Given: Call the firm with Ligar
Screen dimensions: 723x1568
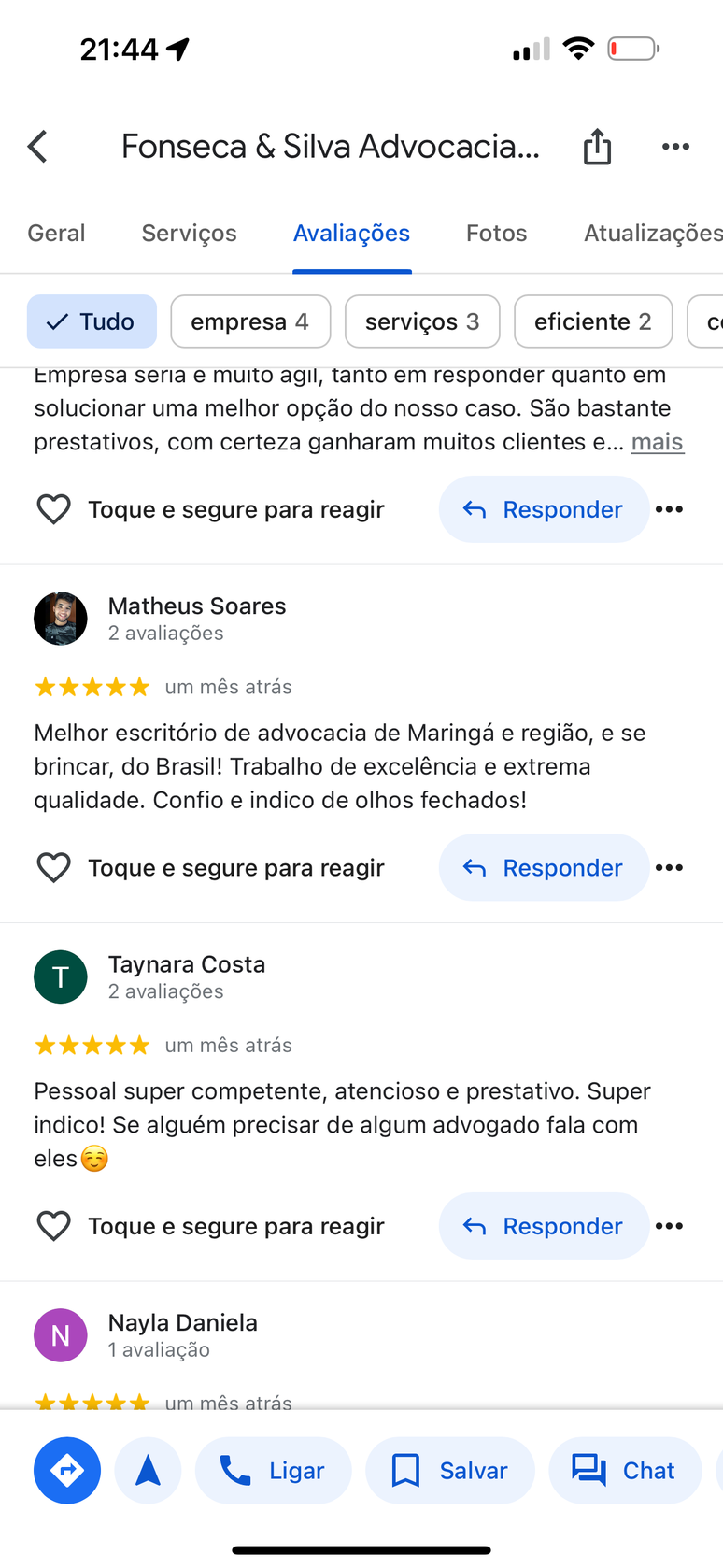Looking at the screenshot, I should pos(274,1470).
